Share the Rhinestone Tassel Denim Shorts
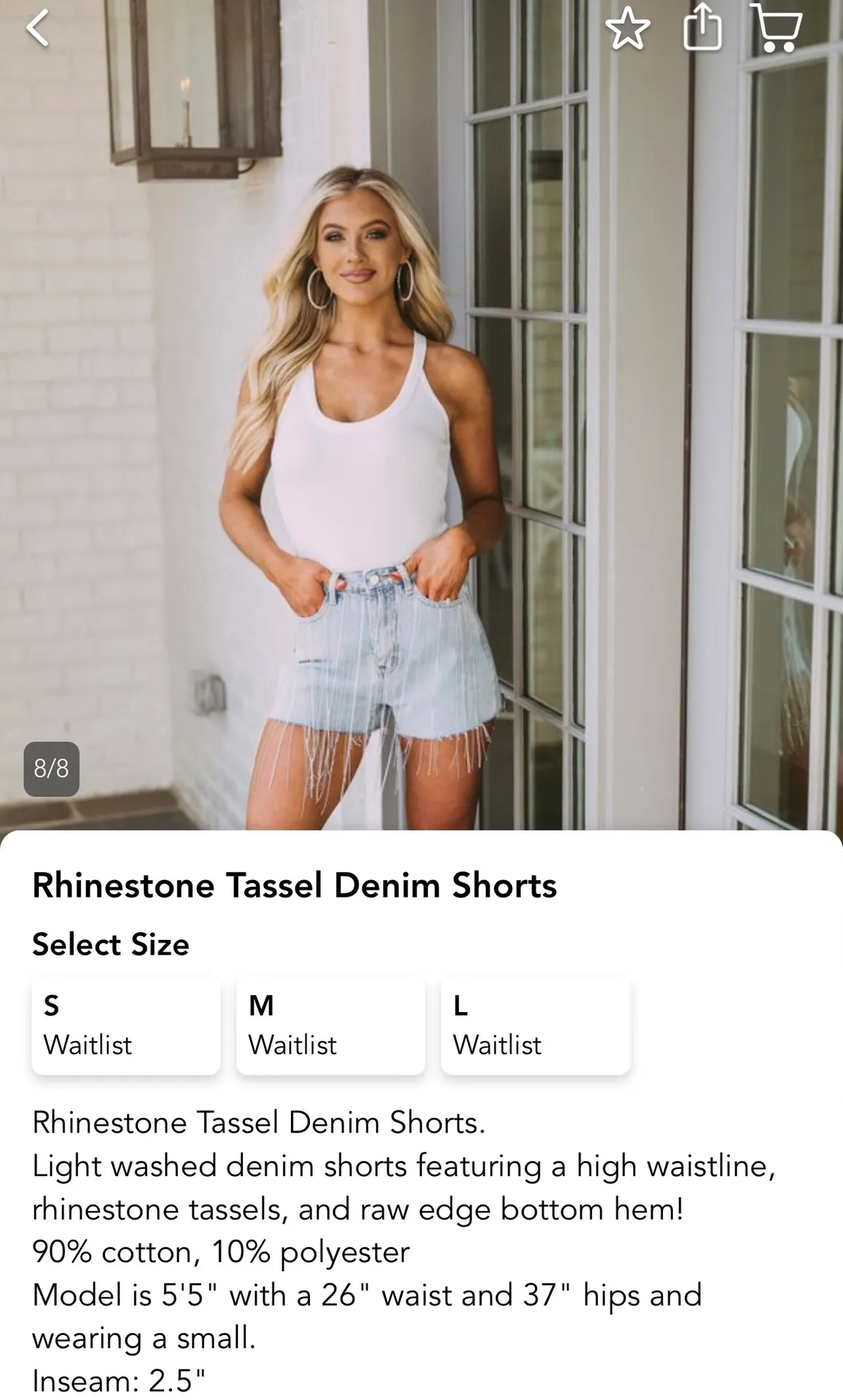Screen dimensions: 843x1400 pyautogui.click(x=702, y=29)
